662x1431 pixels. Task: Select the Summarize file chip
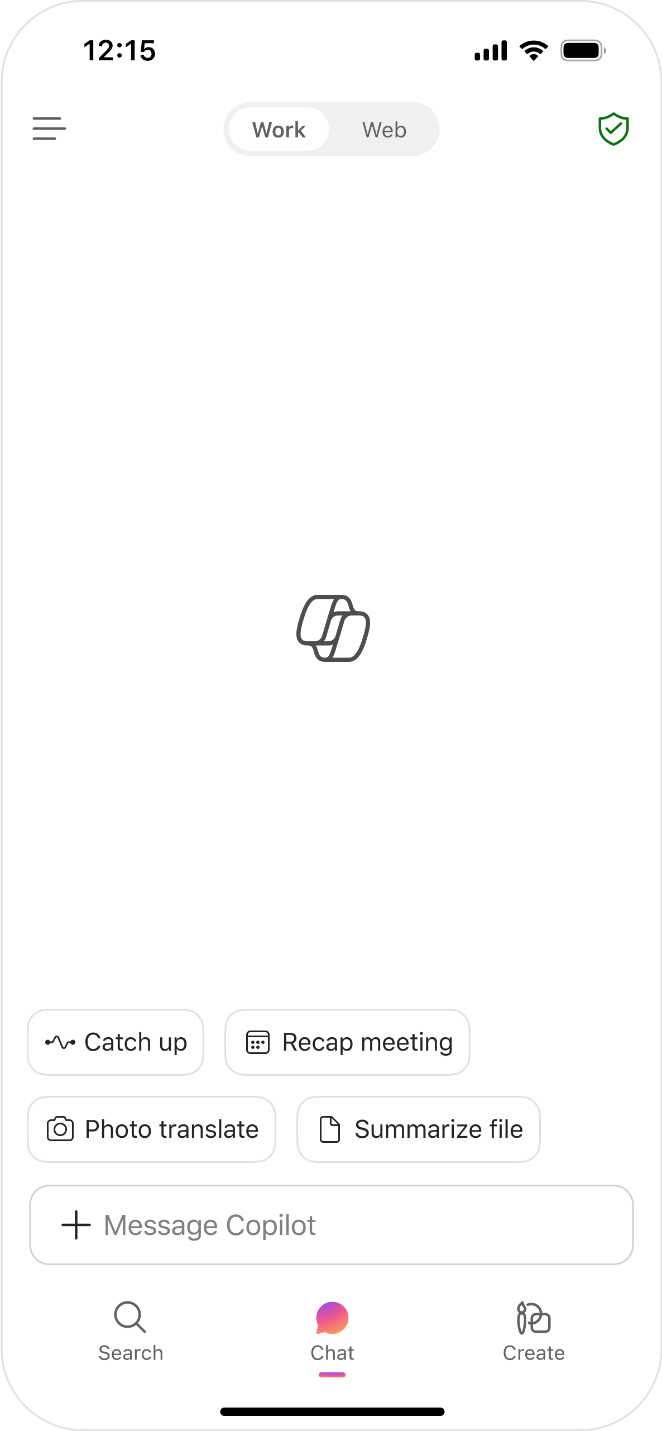(419, 1130)
